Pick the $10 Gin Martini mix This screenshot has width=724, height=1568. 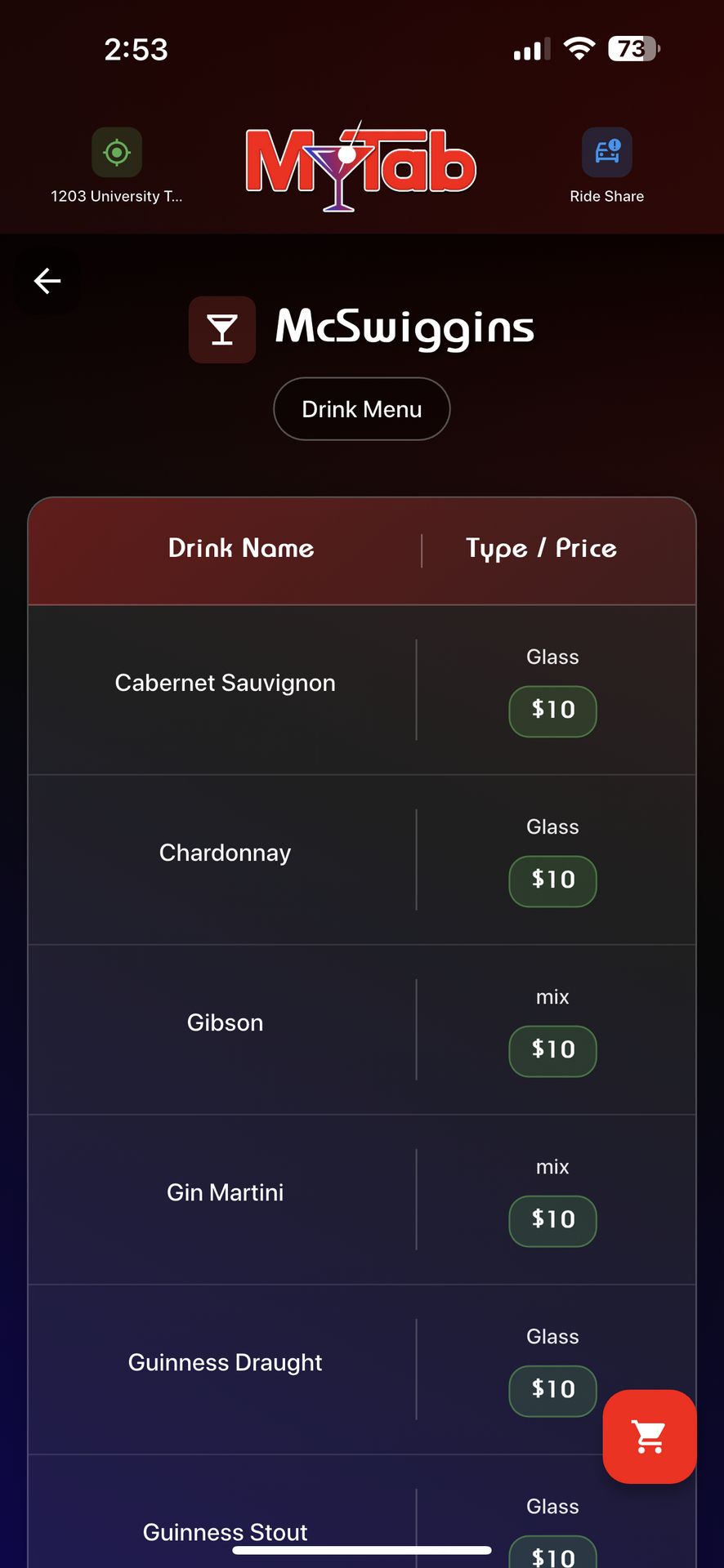(x=552, y=1220)
